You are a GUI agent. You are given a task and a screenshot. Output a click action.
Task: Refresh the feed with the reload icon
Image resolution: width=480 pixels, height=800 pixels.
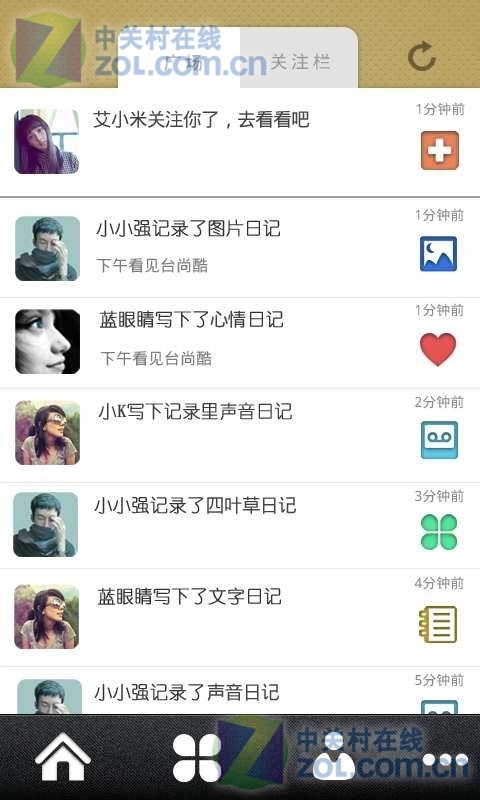(422, 56)
